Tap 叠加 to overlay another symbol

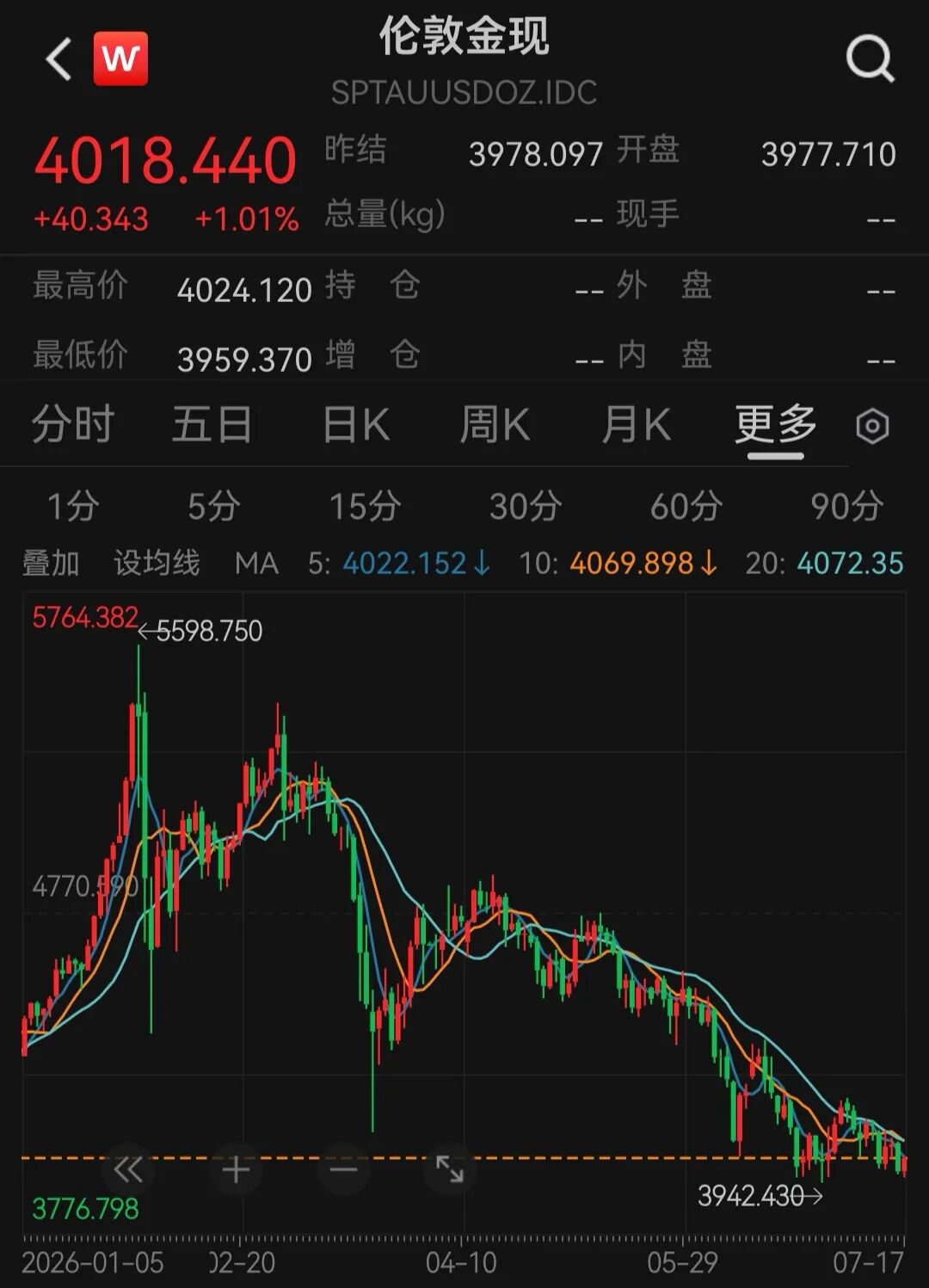51,564
